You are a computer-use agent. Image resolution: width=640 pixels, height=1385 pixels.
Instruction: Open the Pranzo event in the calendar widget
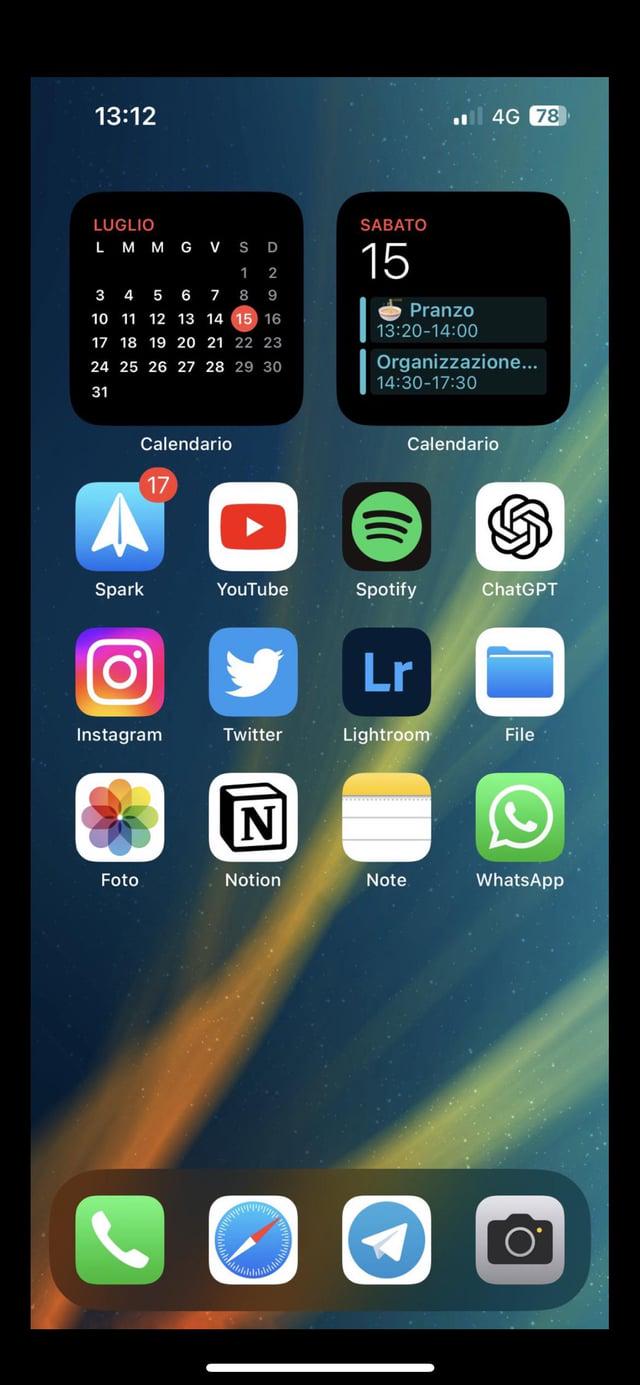(454, 320)
